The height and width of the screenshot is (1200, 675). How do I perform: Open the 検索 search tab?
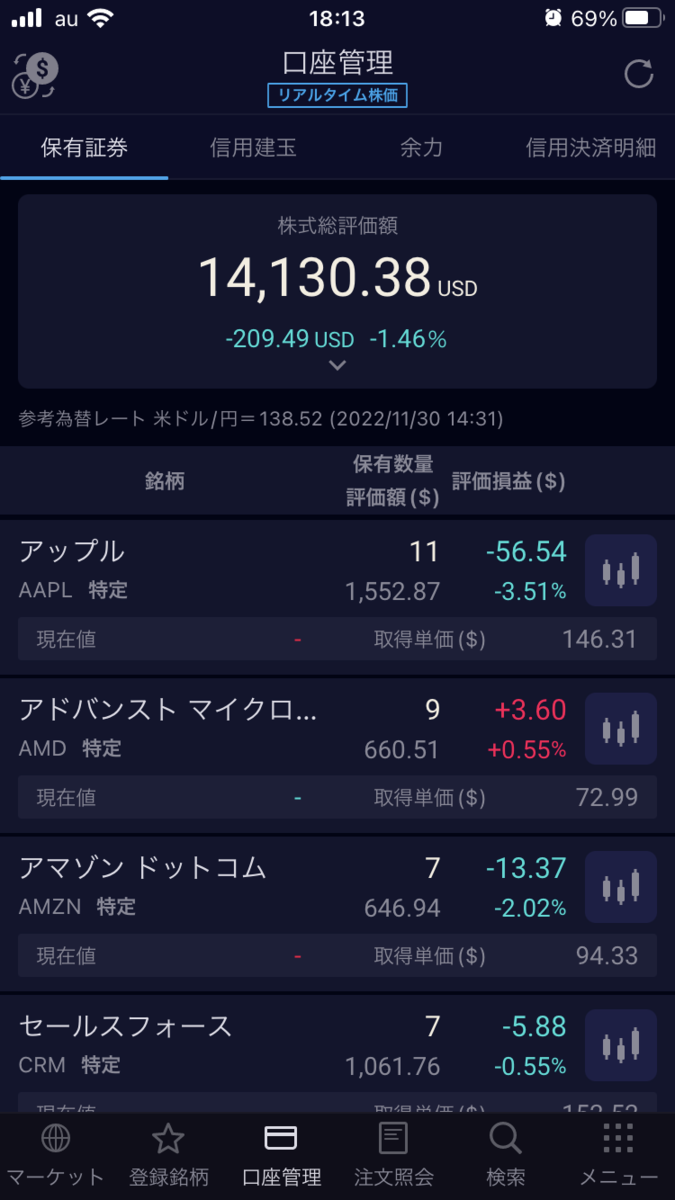[x=505, y=1155]
